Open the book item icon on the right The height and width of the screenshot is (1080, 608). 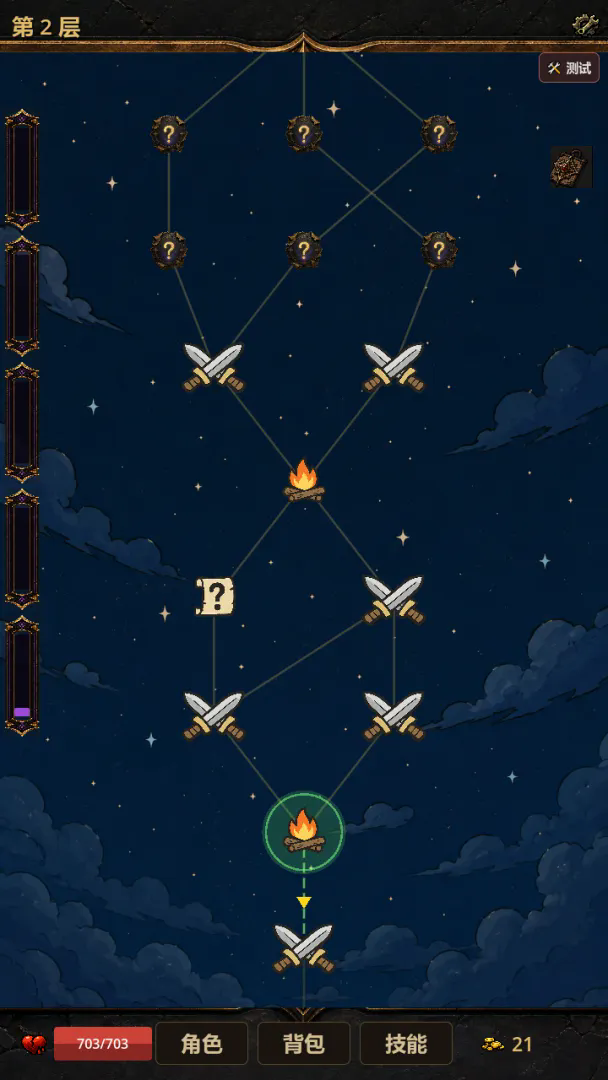[571, 167]
